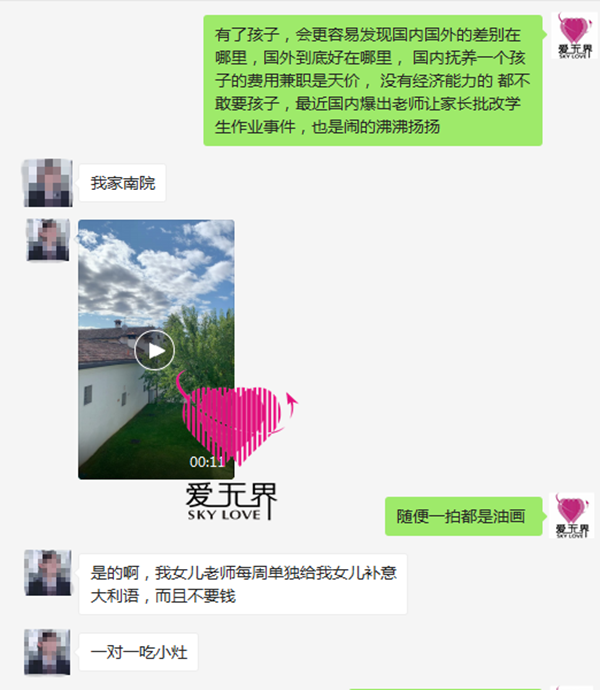Open avatar beside 一对一吃小灶 message
The height and width of the screenshot is (690, 600).
48,652
